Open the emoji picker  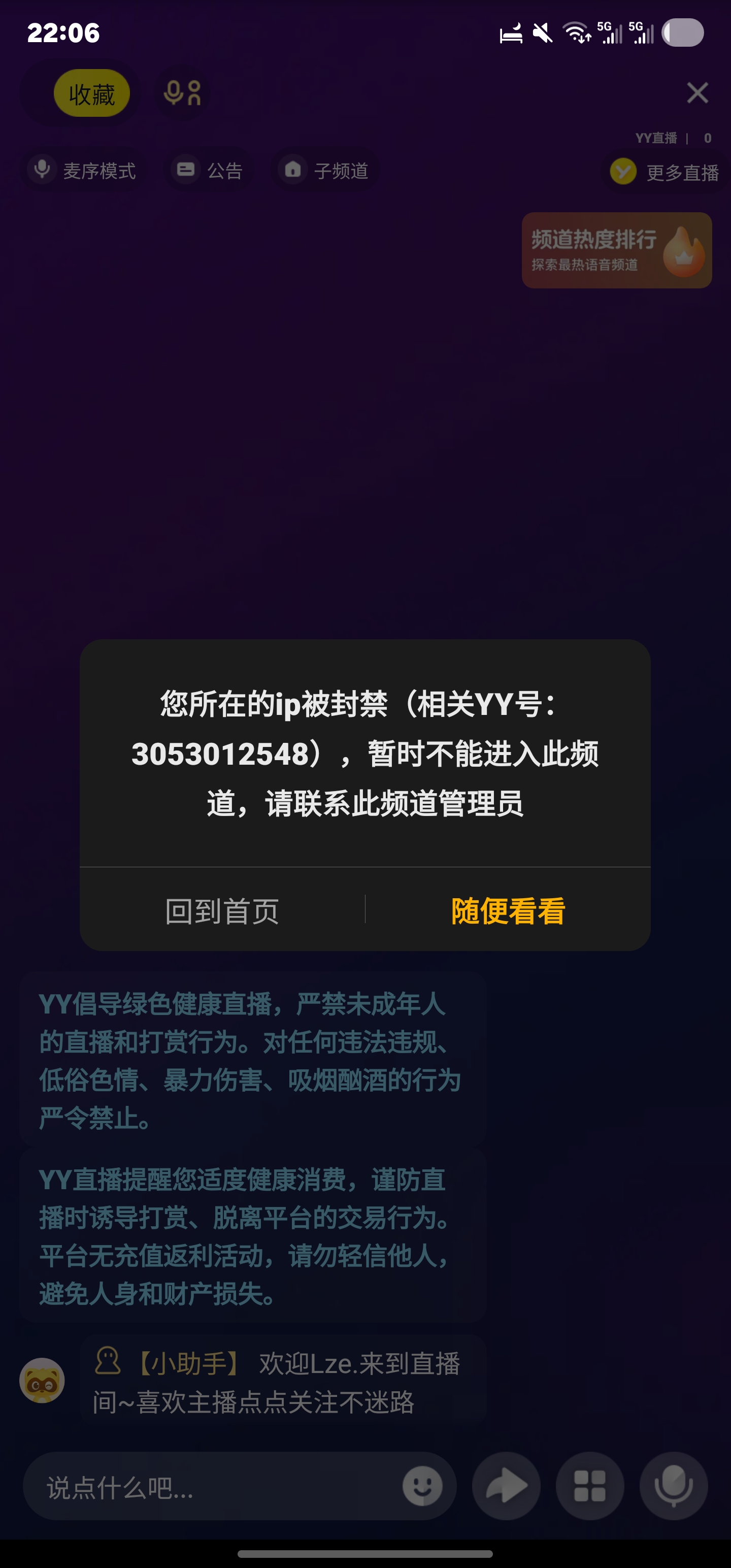click(422, 1486)
